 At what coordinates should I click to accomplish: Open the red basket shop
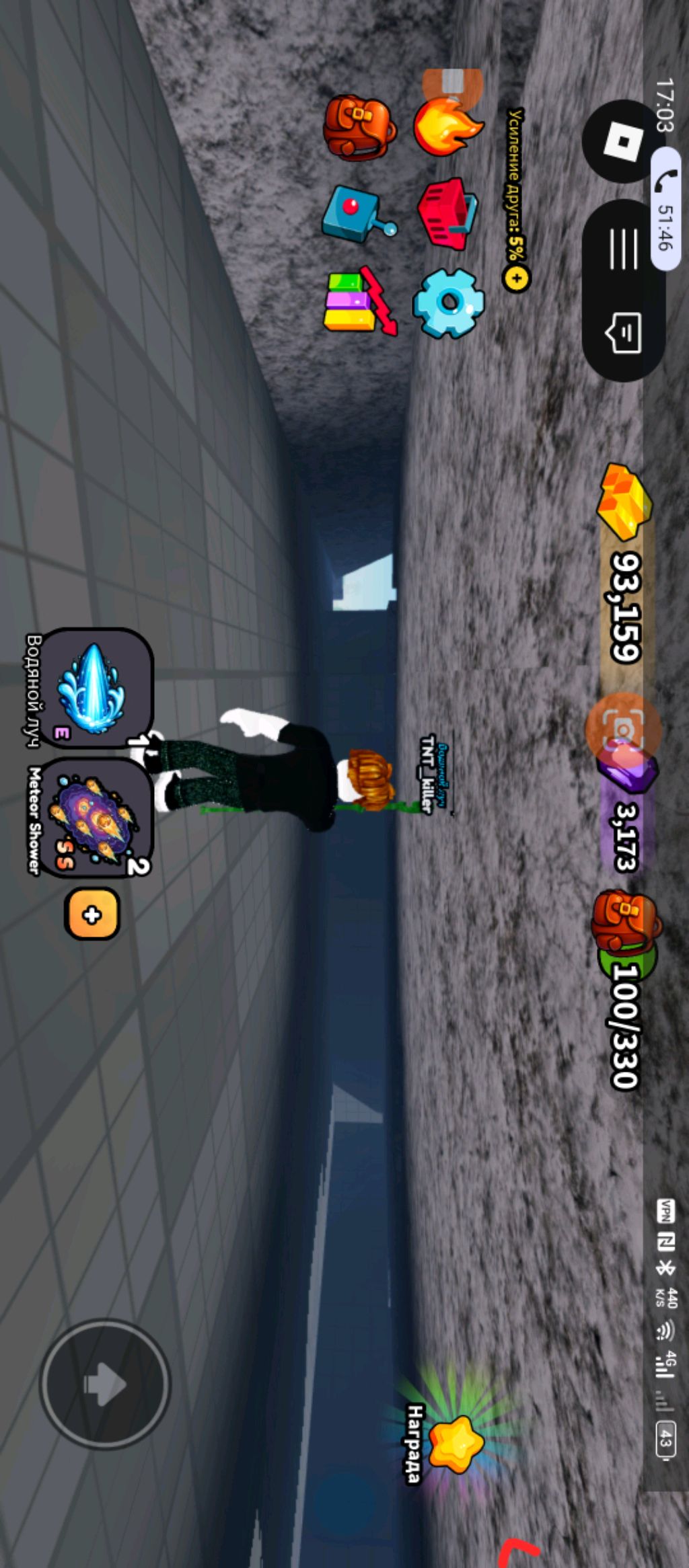tap(447, 214)
